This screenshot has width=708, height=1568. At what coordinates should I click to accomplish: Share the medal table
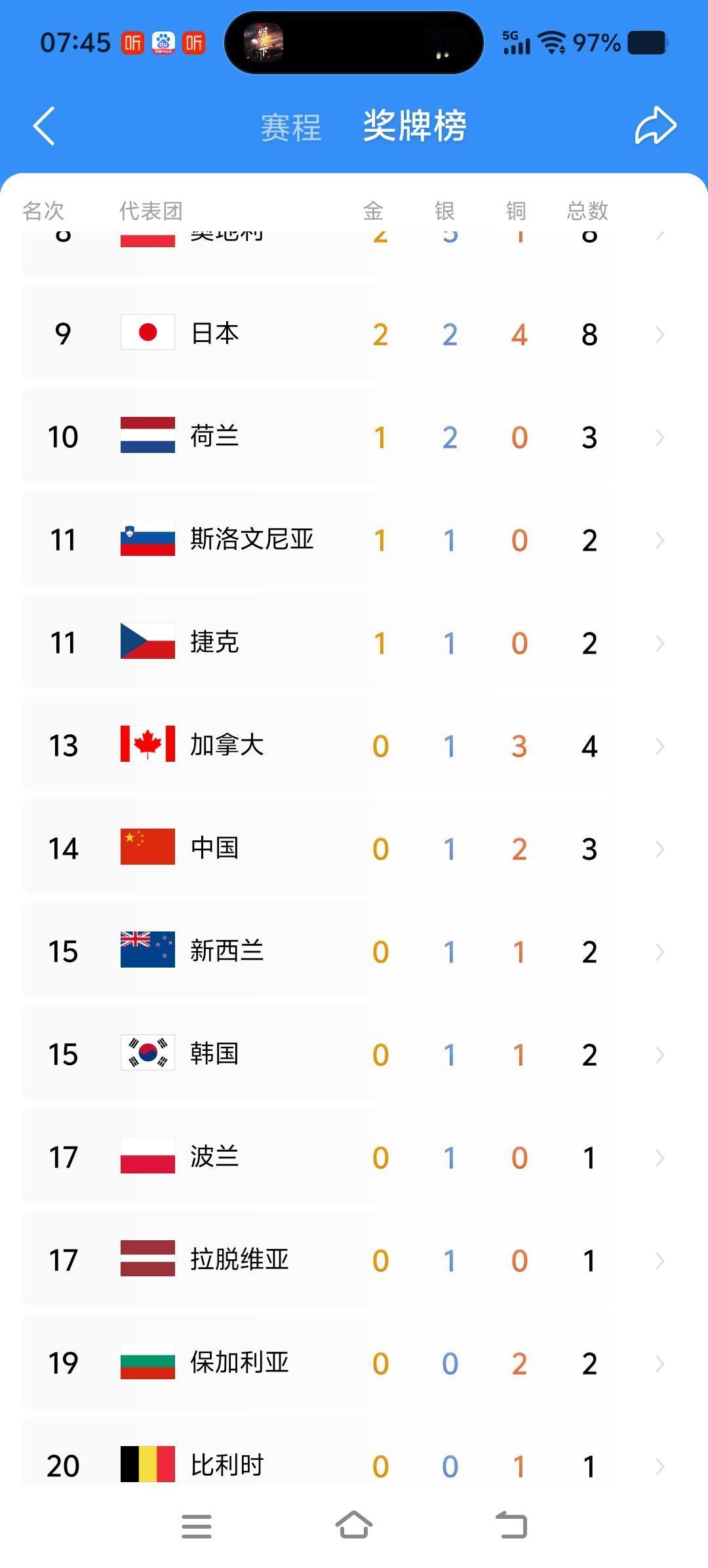(655, 126)
